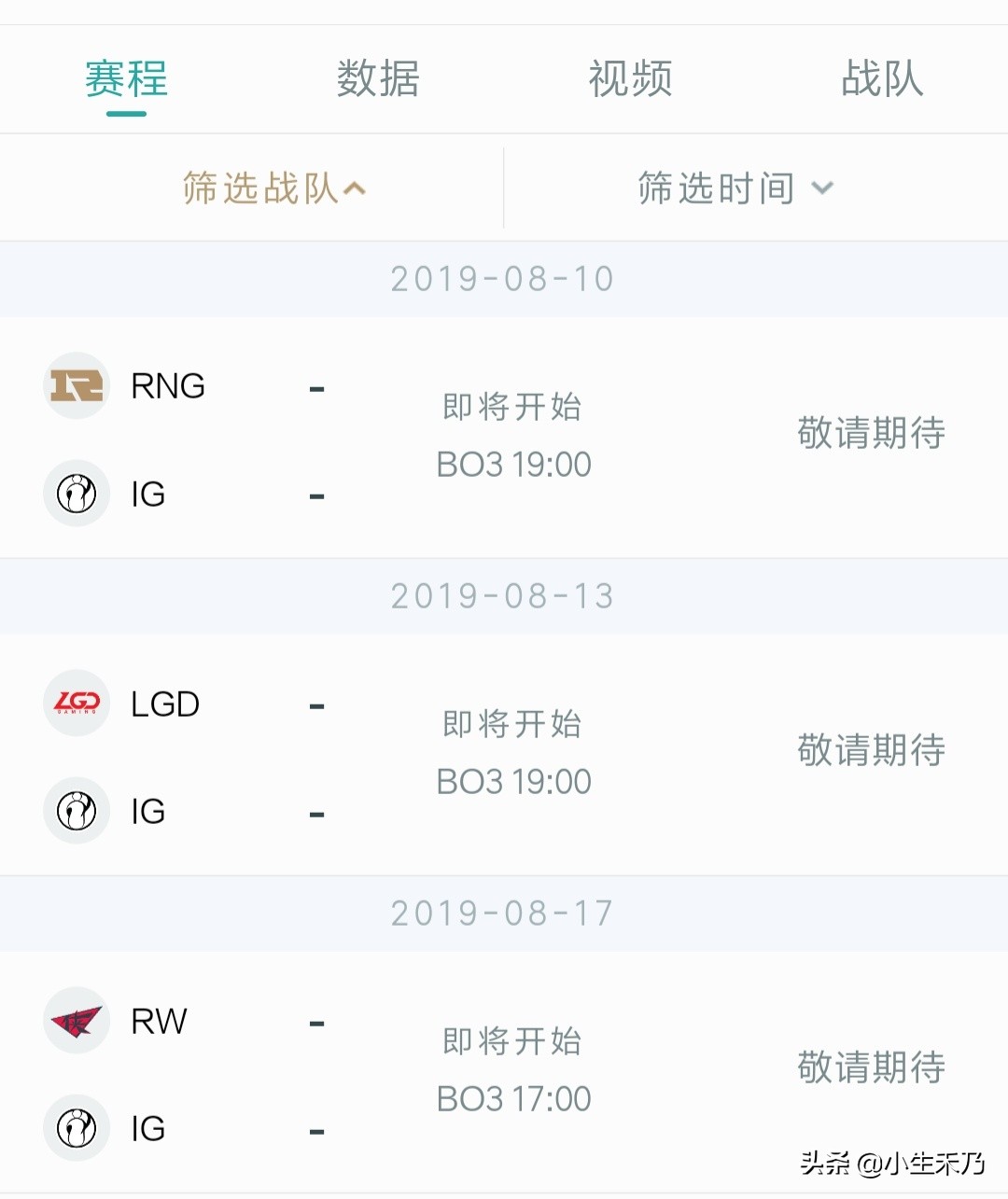Expand the 筛选时间 time filter

pyautogui.click(x=735, y=188)
